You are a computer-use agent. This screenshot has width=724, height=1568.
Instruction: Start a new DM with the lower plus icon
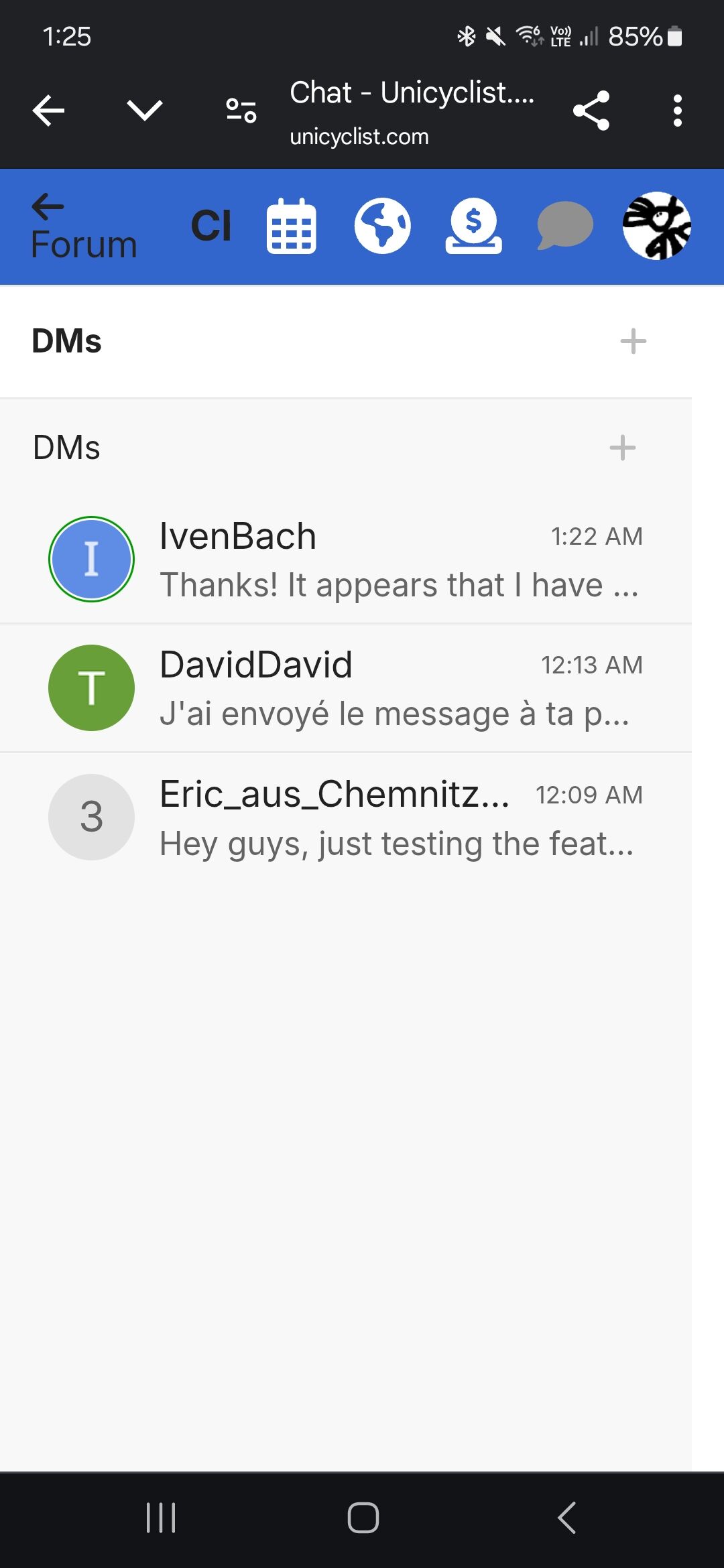[623, 448]
